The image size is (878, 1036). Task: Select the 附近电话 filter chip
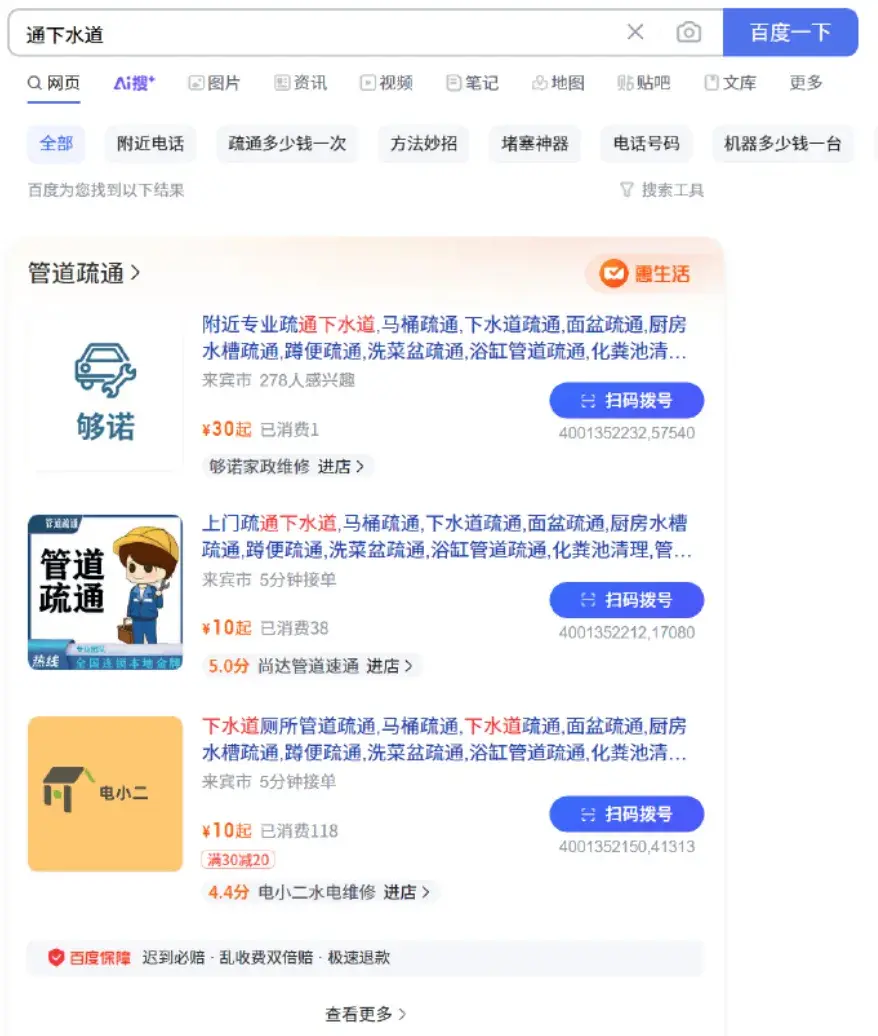149,143
